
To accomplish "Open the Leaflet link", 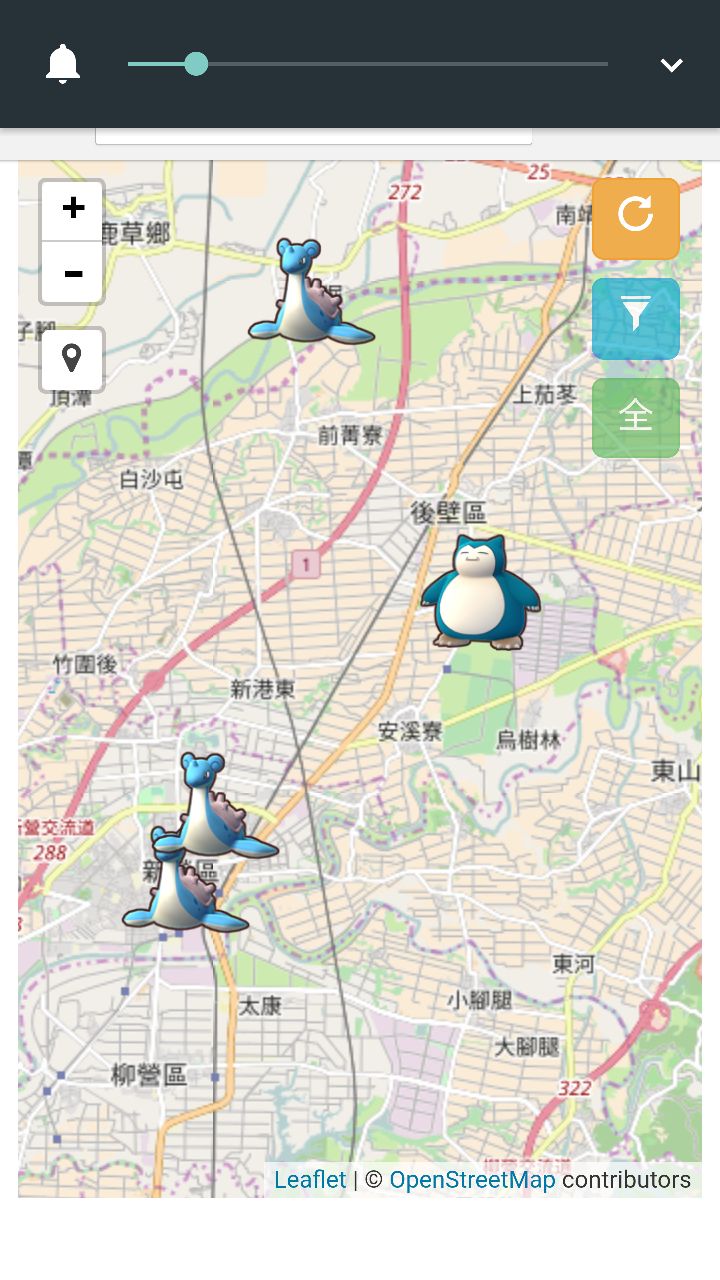I will click(x=310, y=1180).
